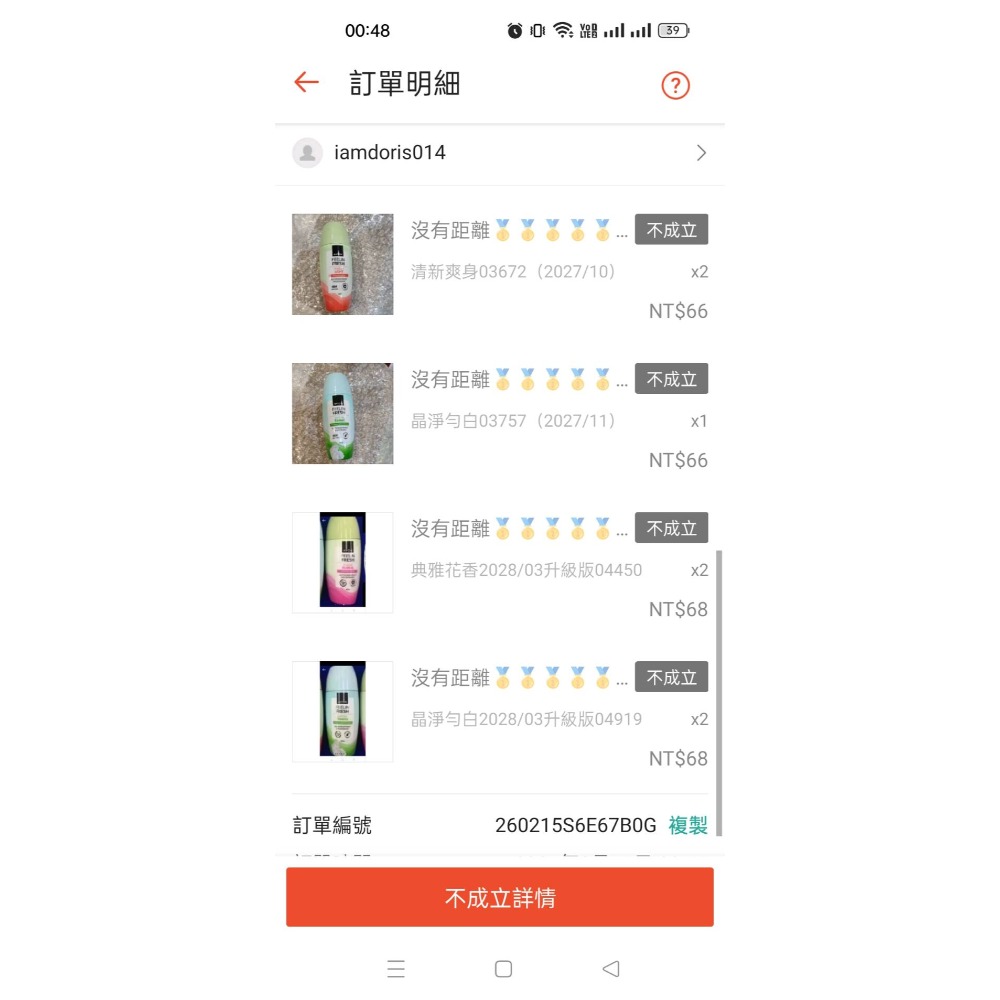
Task: Copy the order number with 複製
Action: (688, 825)
